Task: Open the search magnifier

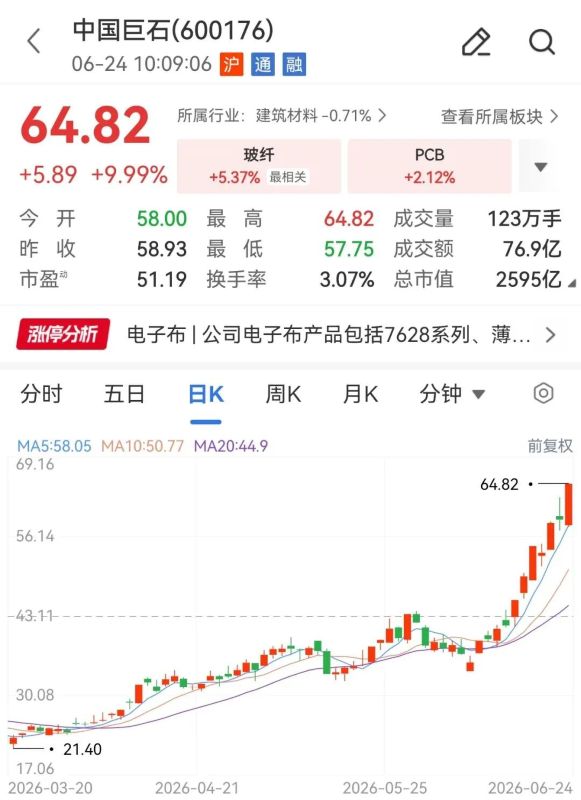Action: 541,42
